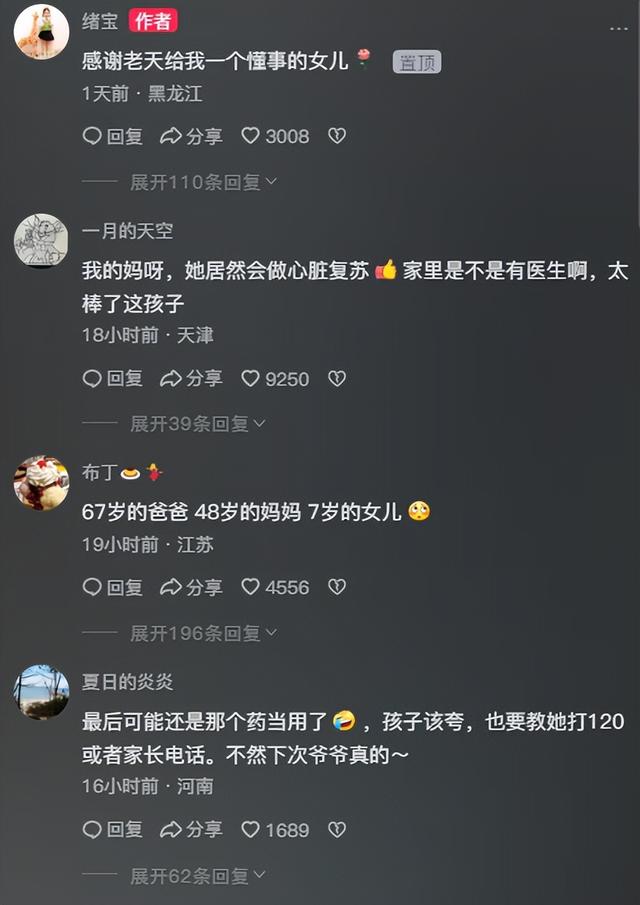Share 绪宝's comment
Viewport: 640px width, 905px height.
[191, 136]
